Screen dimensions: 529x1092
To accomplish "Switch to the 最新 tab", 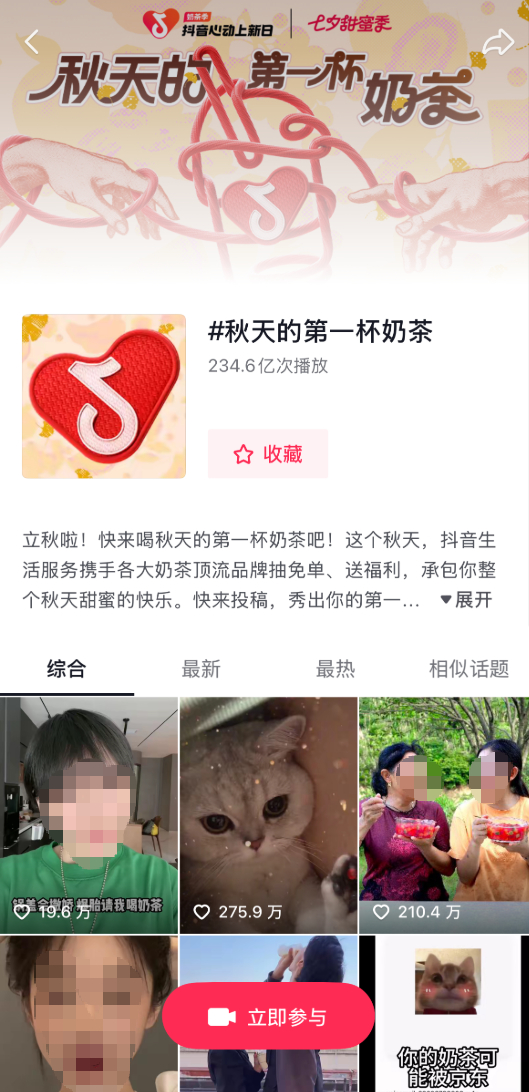I will point(201,669).
